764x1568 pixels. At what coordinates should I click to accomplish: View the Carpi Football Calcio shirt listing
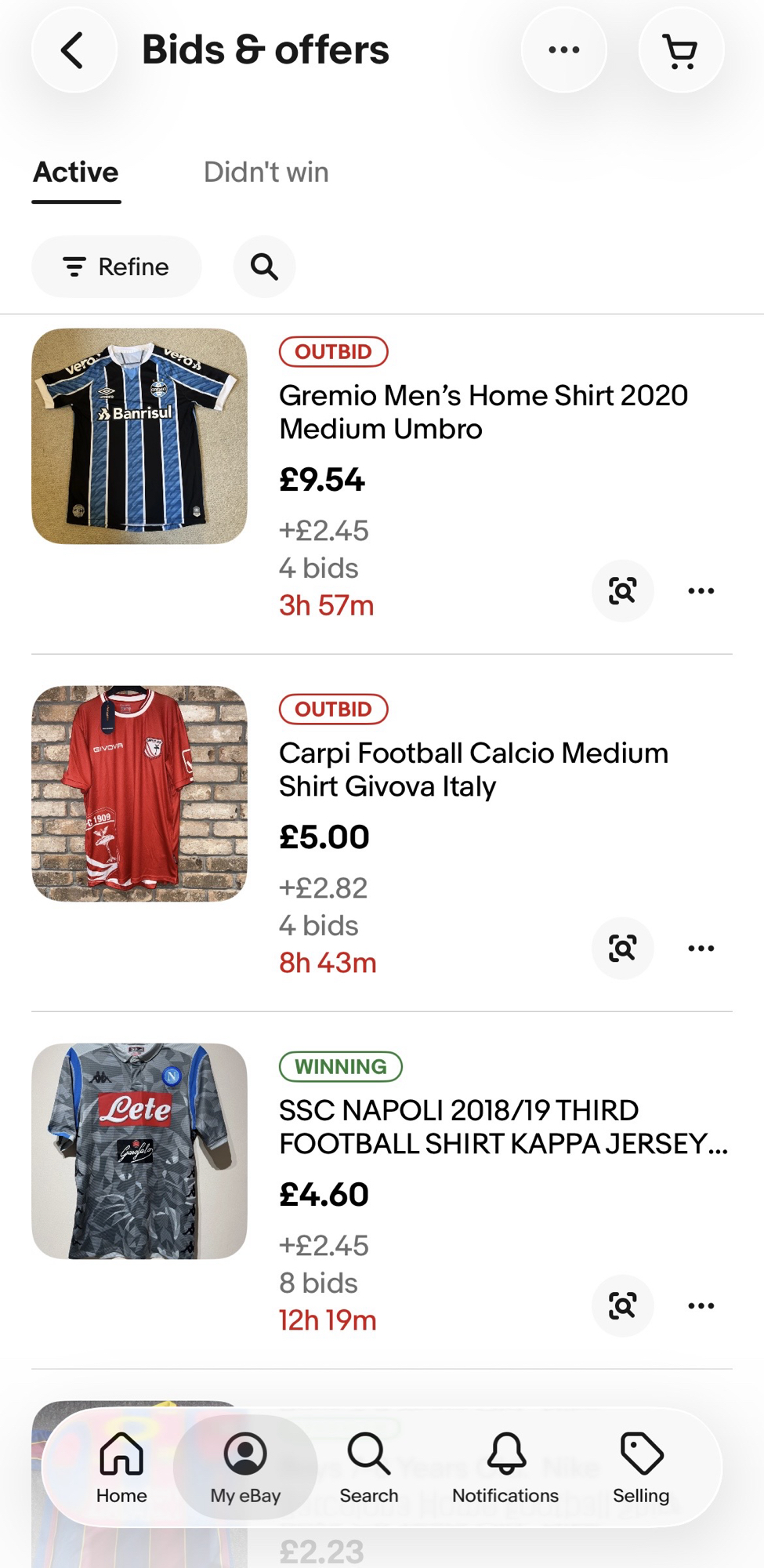(x=473, y=770)
